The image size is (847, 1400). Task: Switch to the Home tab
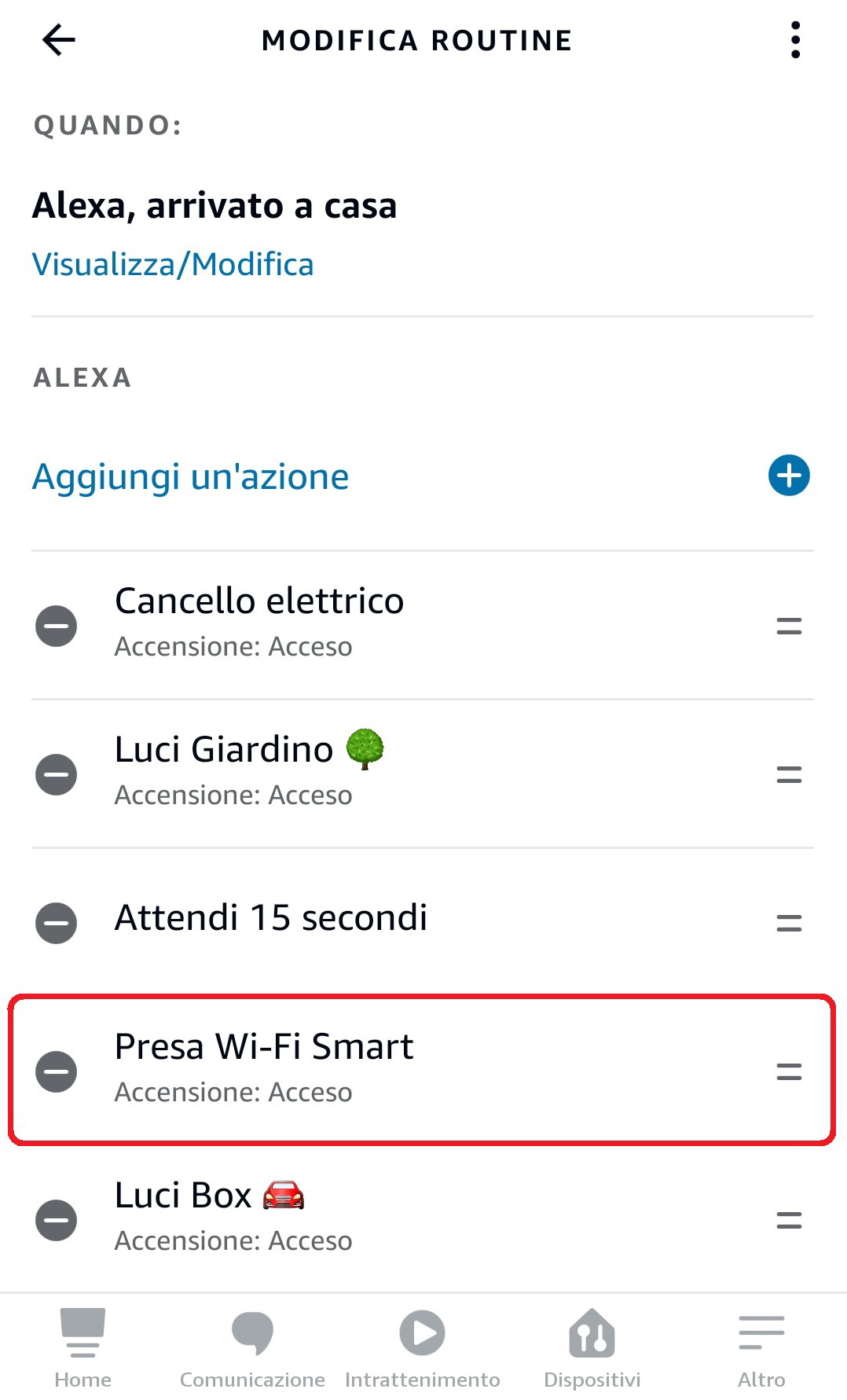[83, 1348]
